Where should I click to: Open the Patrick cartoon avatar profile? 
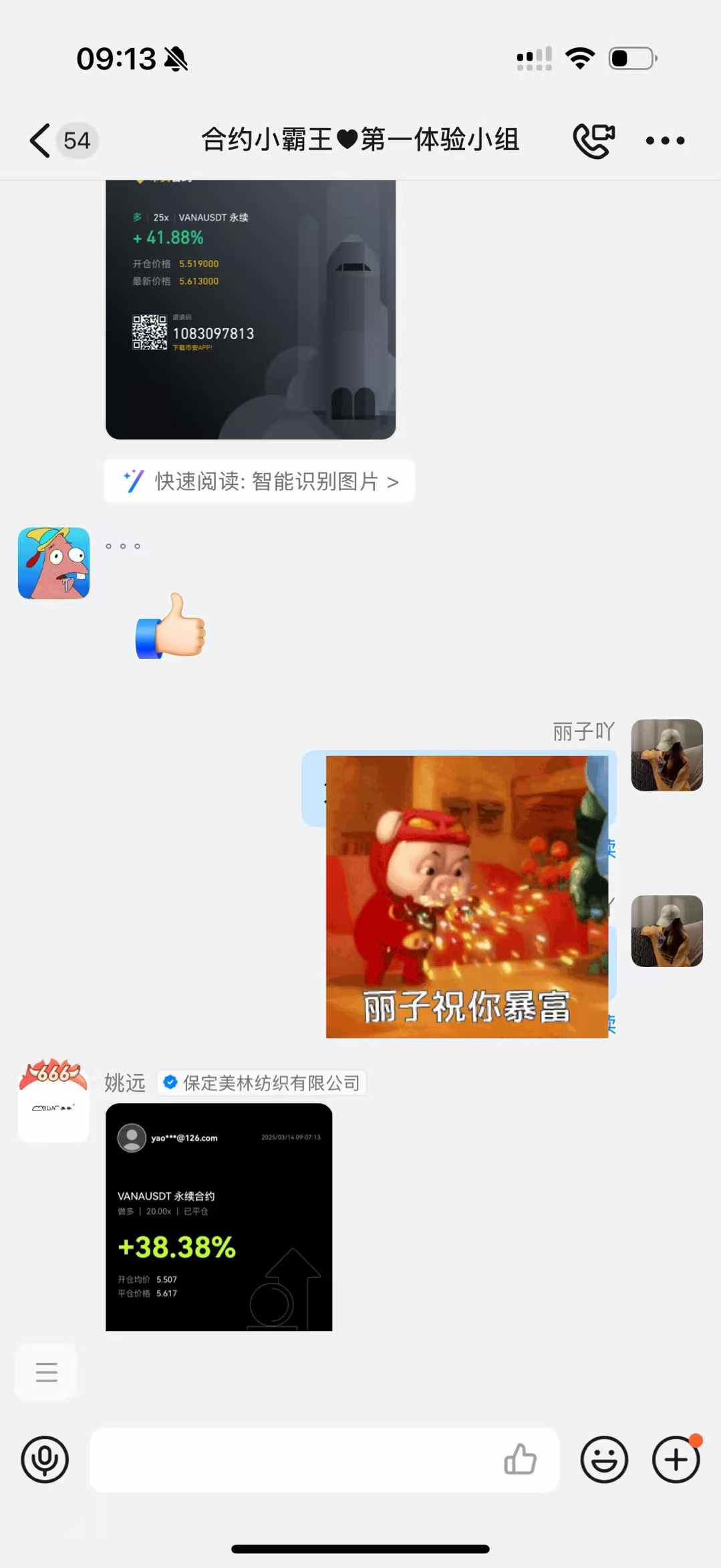point(53,563)
